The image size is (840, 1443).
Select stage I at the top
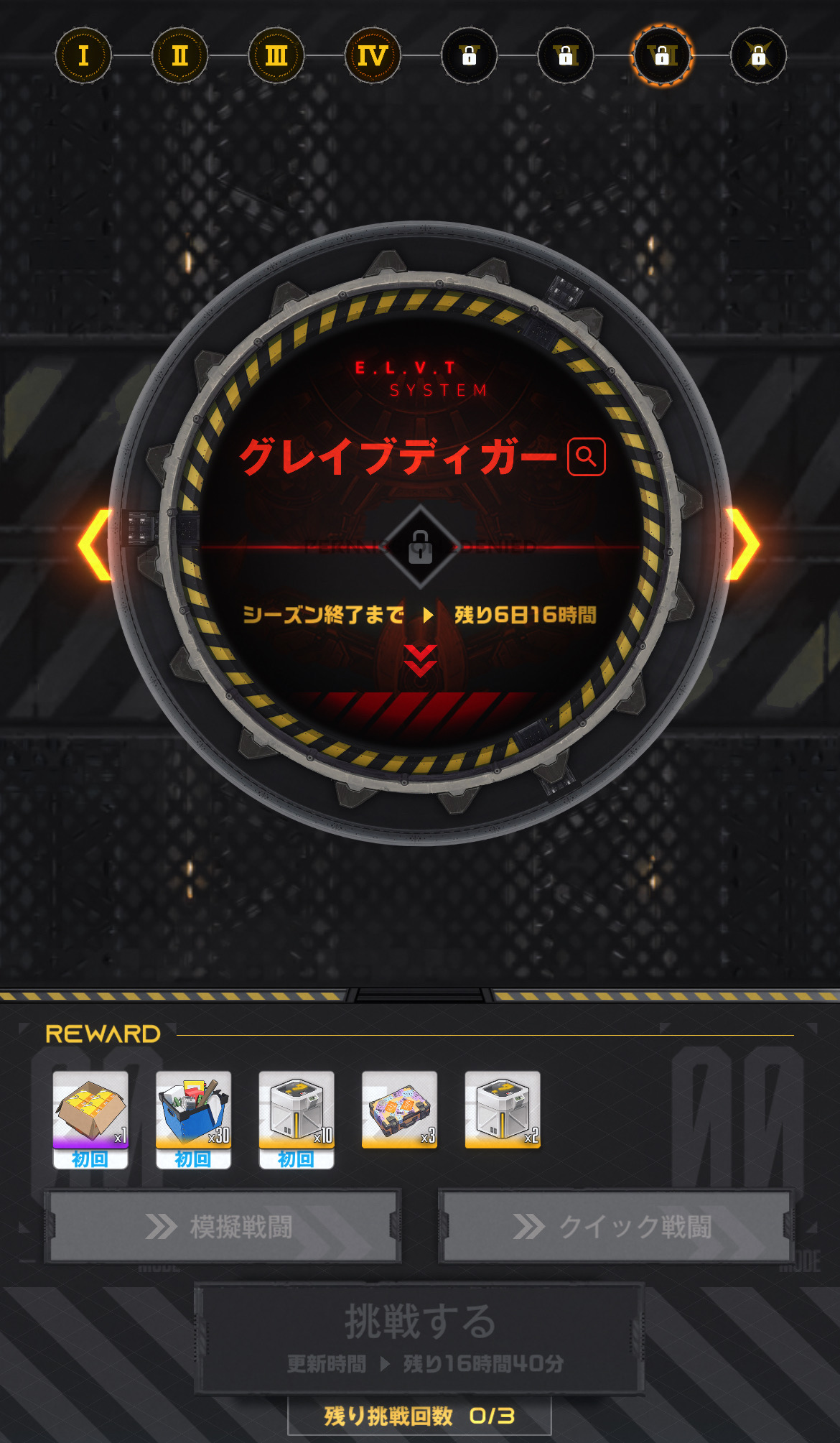pyautogui.click(x=83, y=55)
